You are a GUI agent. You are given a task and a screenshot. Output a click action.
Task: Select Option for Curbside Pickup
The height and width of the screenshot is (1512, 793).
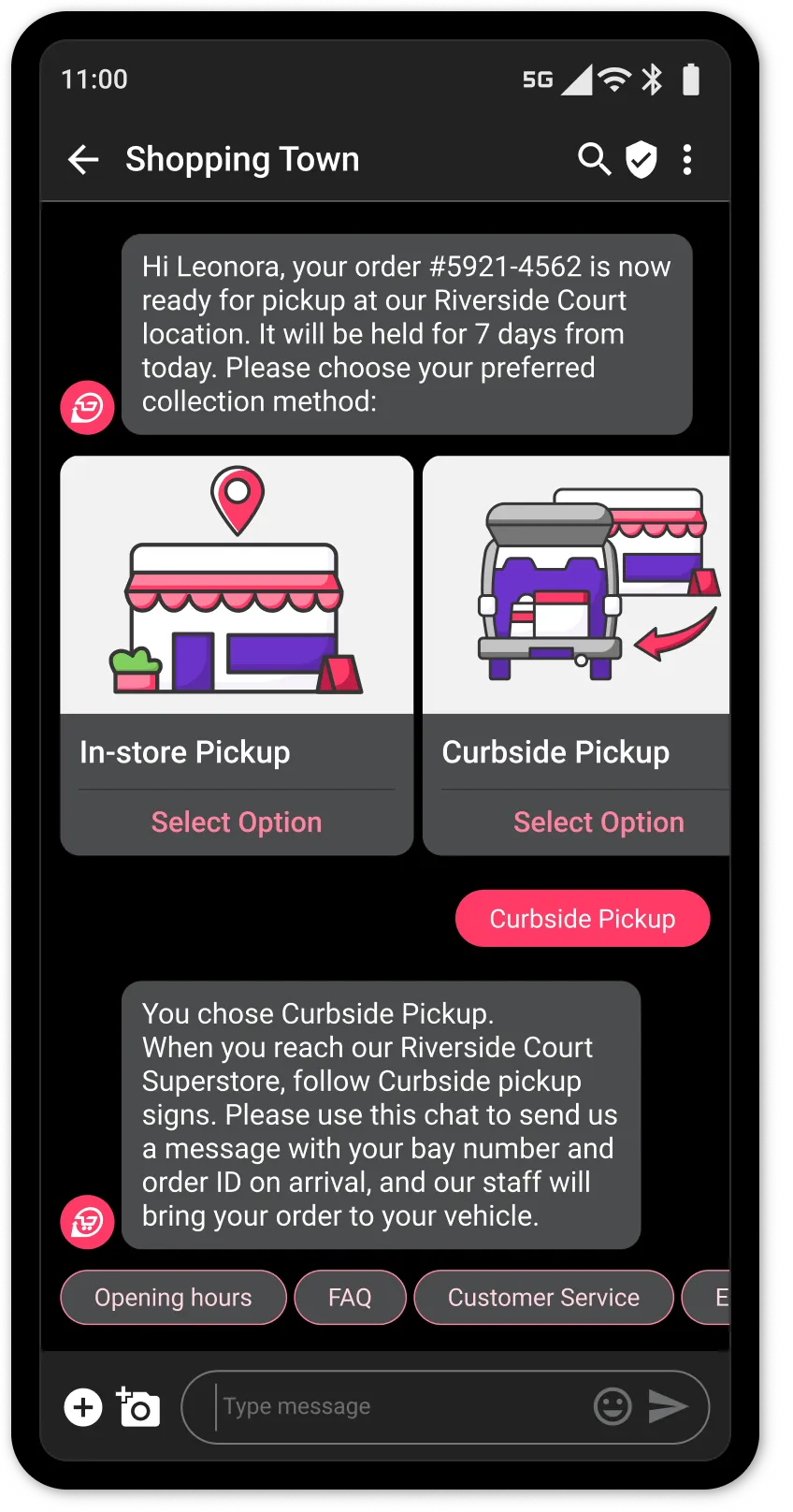(x=598, y=821)
